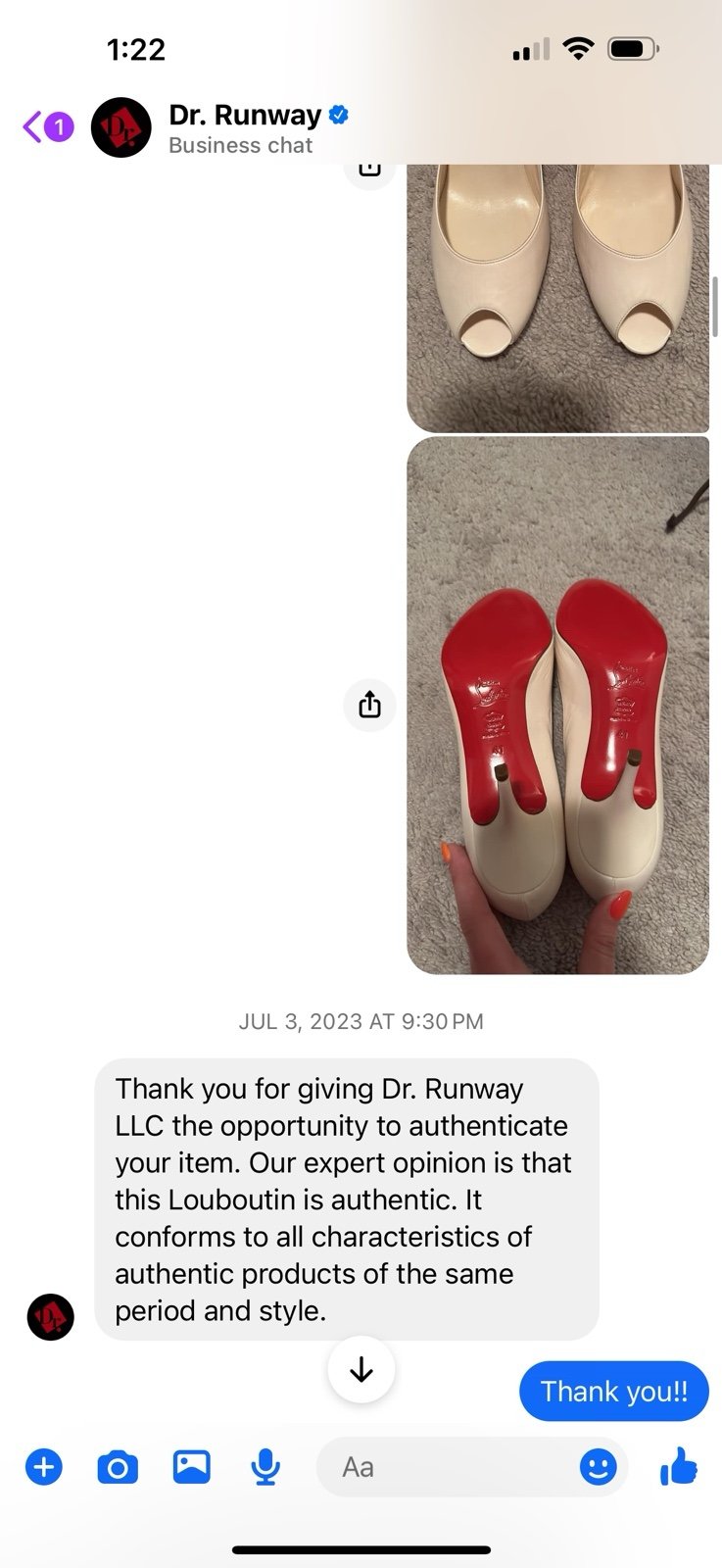
Task: Open the emoji picker
Action: point(599,1467)
